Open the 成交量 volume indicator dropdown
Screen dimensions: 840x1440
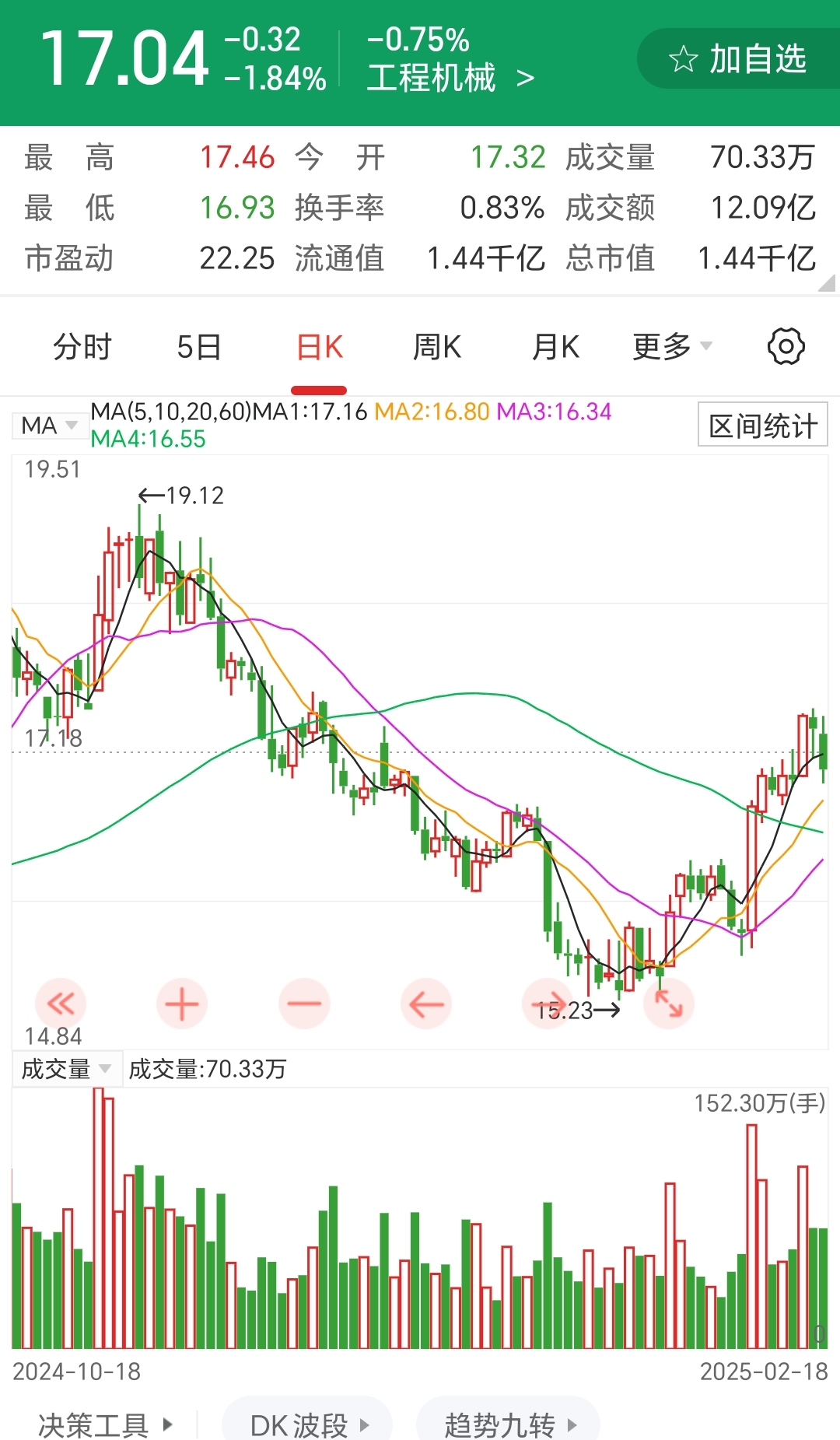click(x=67, y=1069)
